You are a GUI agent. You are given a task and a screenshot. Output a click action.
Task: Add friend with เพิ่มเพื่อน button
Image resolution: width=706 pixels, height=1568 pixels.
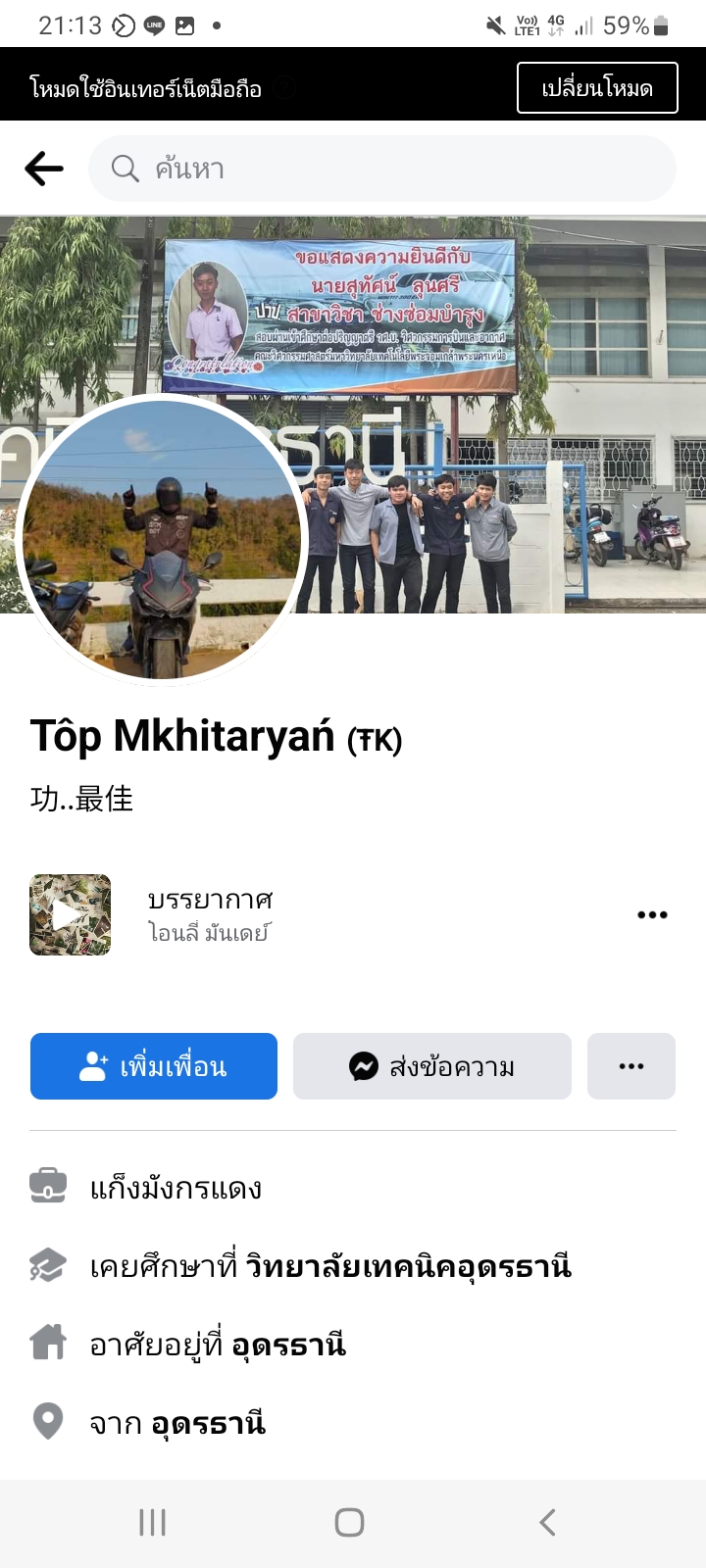[x=154, y=1066]
